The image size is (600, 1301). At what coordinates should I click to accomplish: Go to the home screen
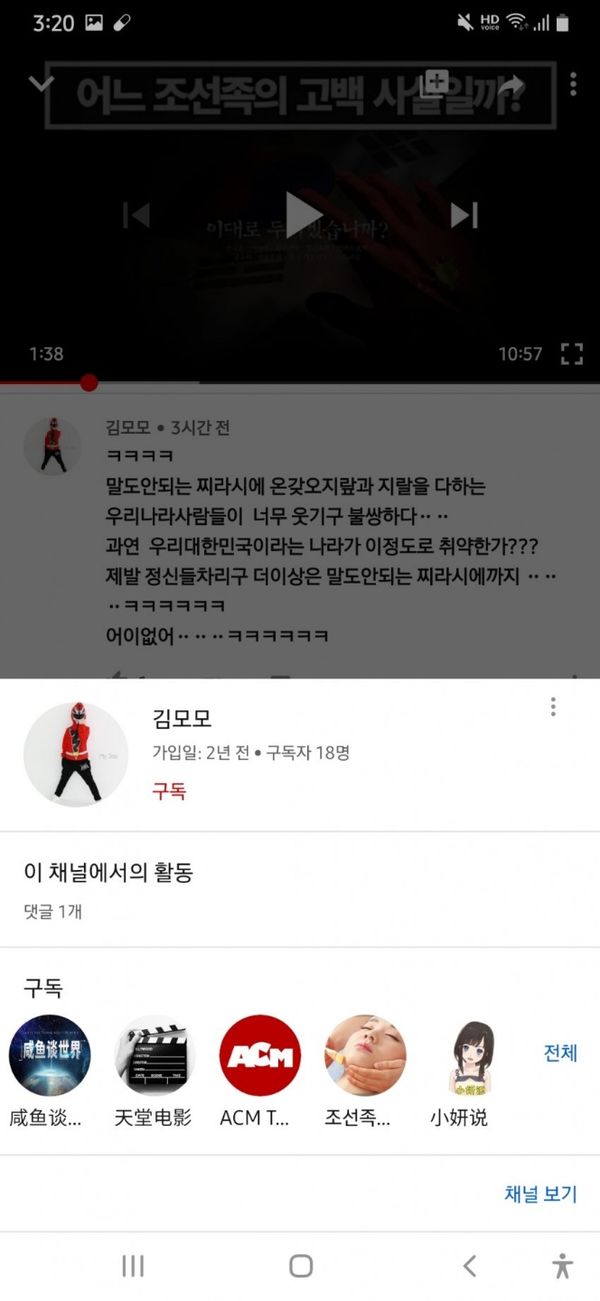tap(300, 1266)
